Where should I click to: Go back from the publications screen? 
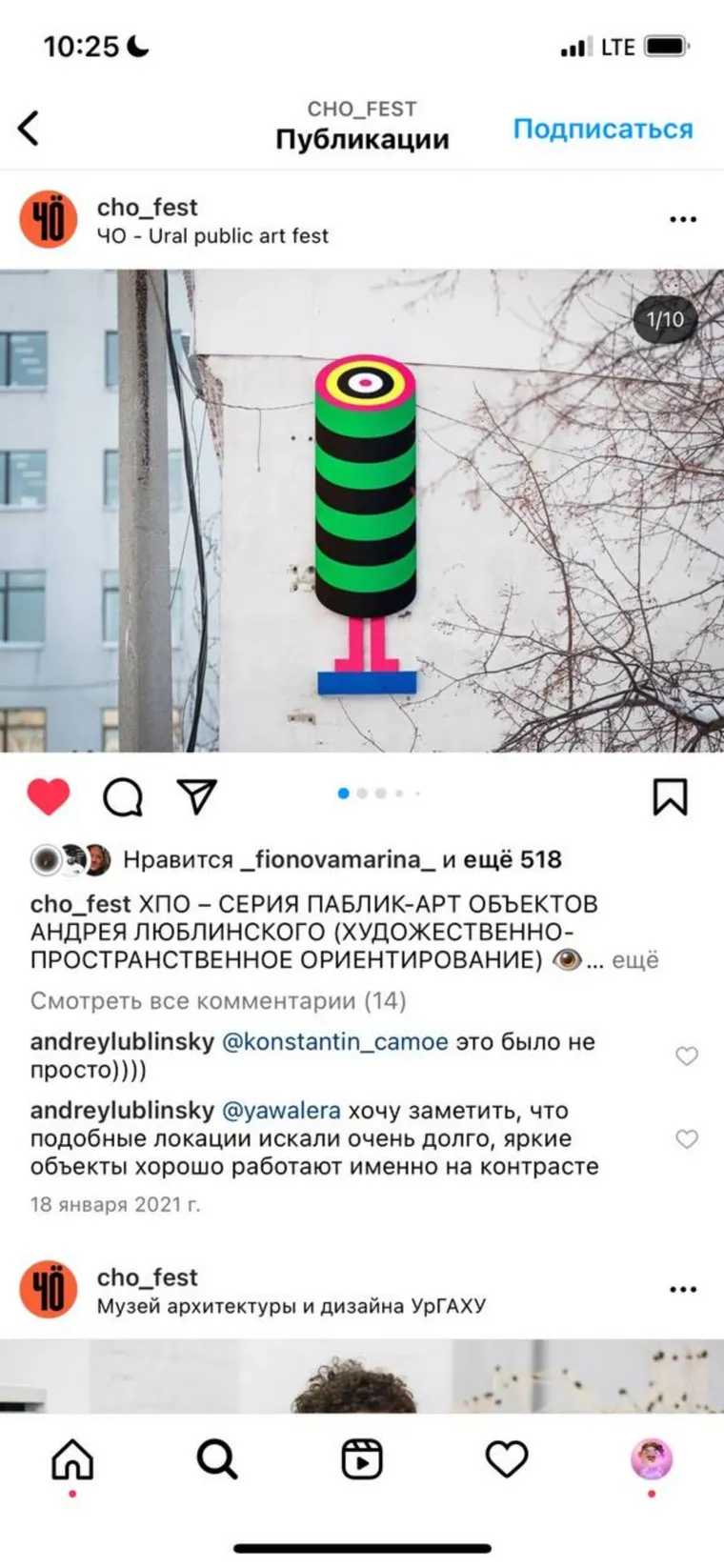coord(30,128)
